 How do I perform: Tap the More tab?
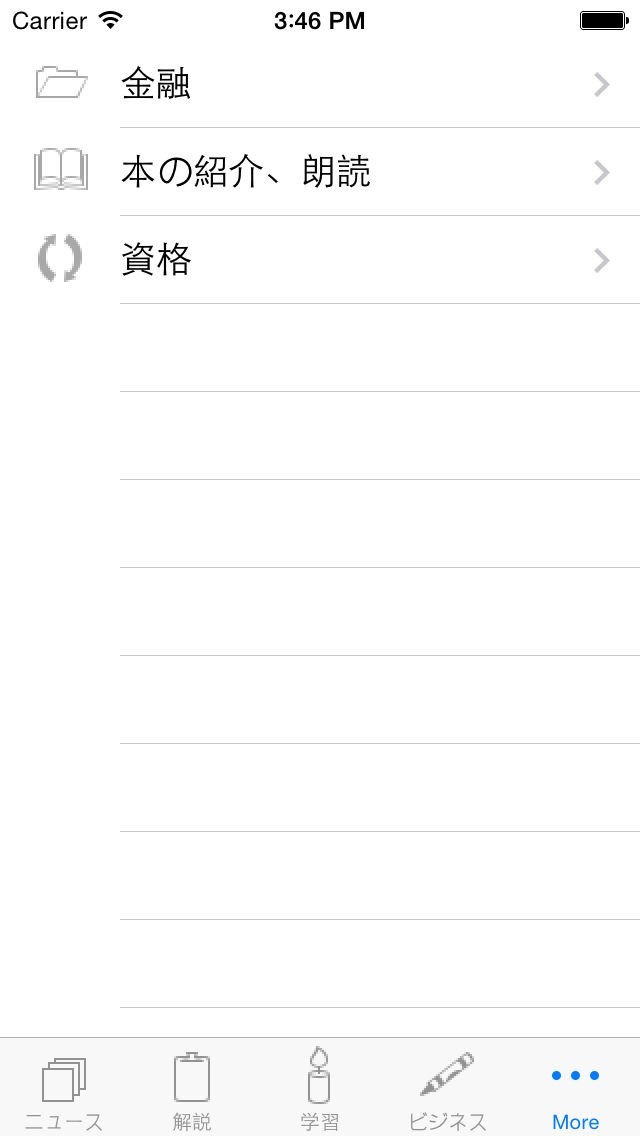tap(575, 1090)
